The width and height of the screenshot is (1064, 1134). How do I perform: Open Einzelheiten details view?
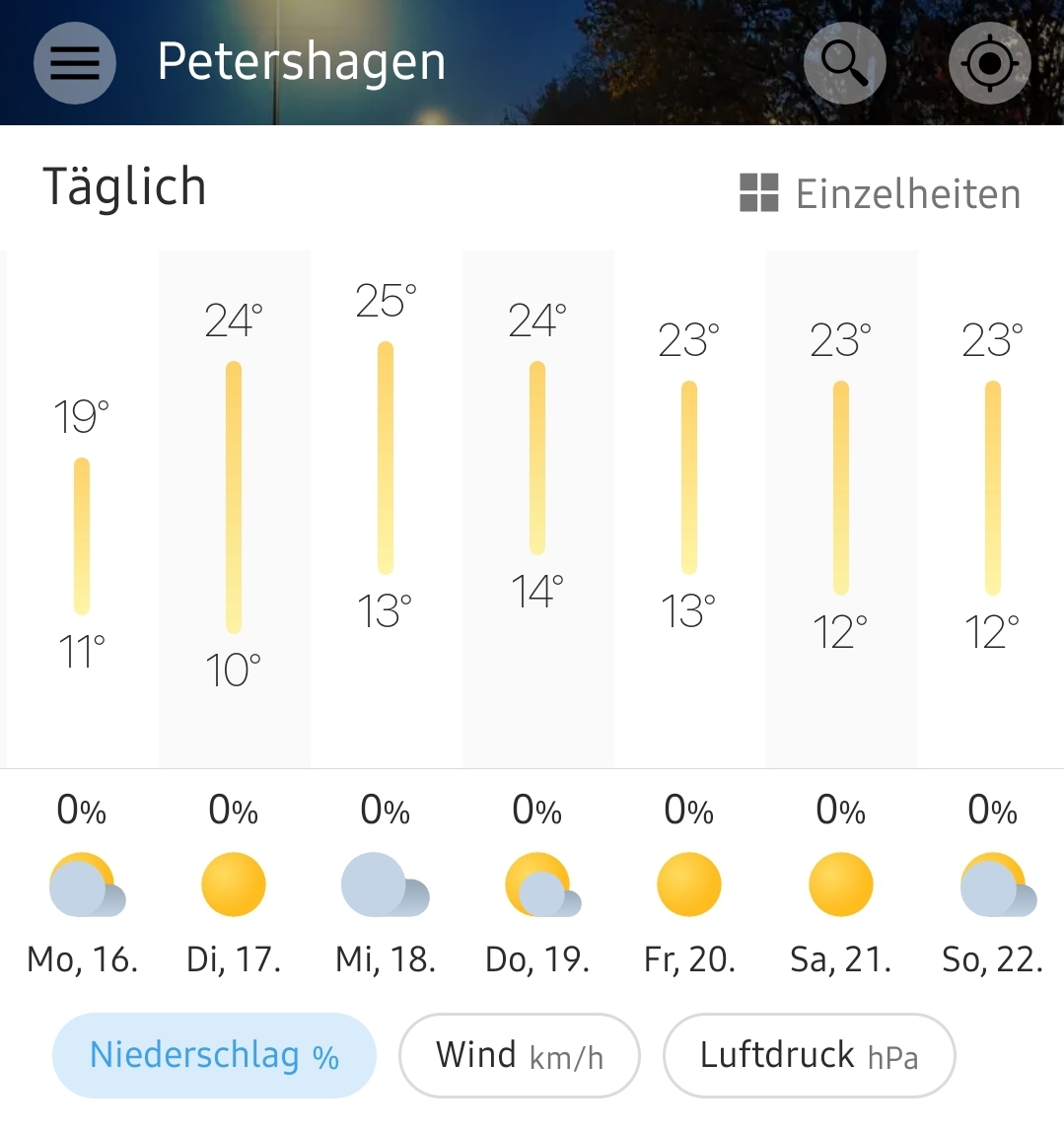click(x=881, y=194)
